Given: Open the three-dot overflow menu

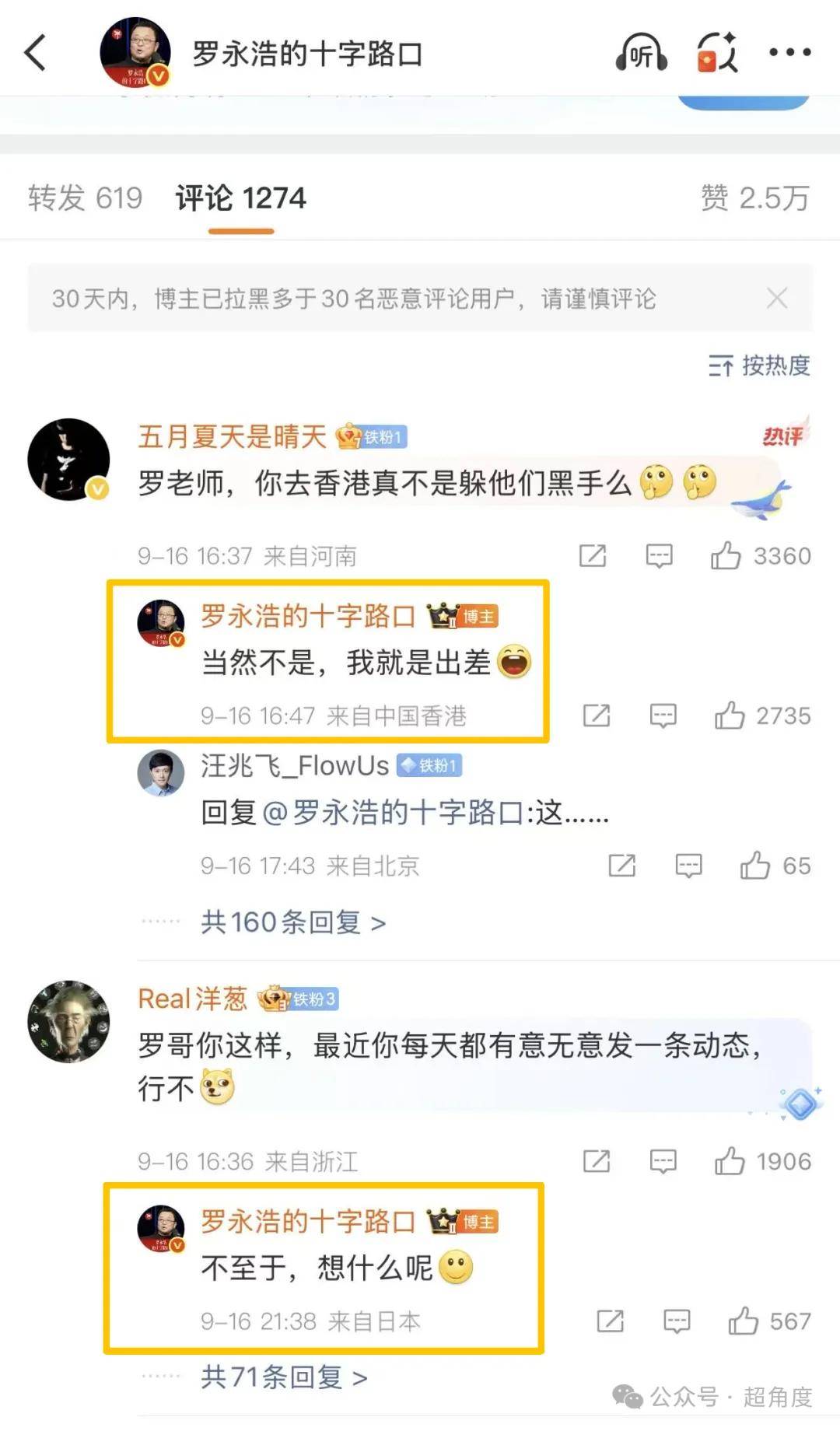Looking at the screenshot, I should [x=789, y=53].
